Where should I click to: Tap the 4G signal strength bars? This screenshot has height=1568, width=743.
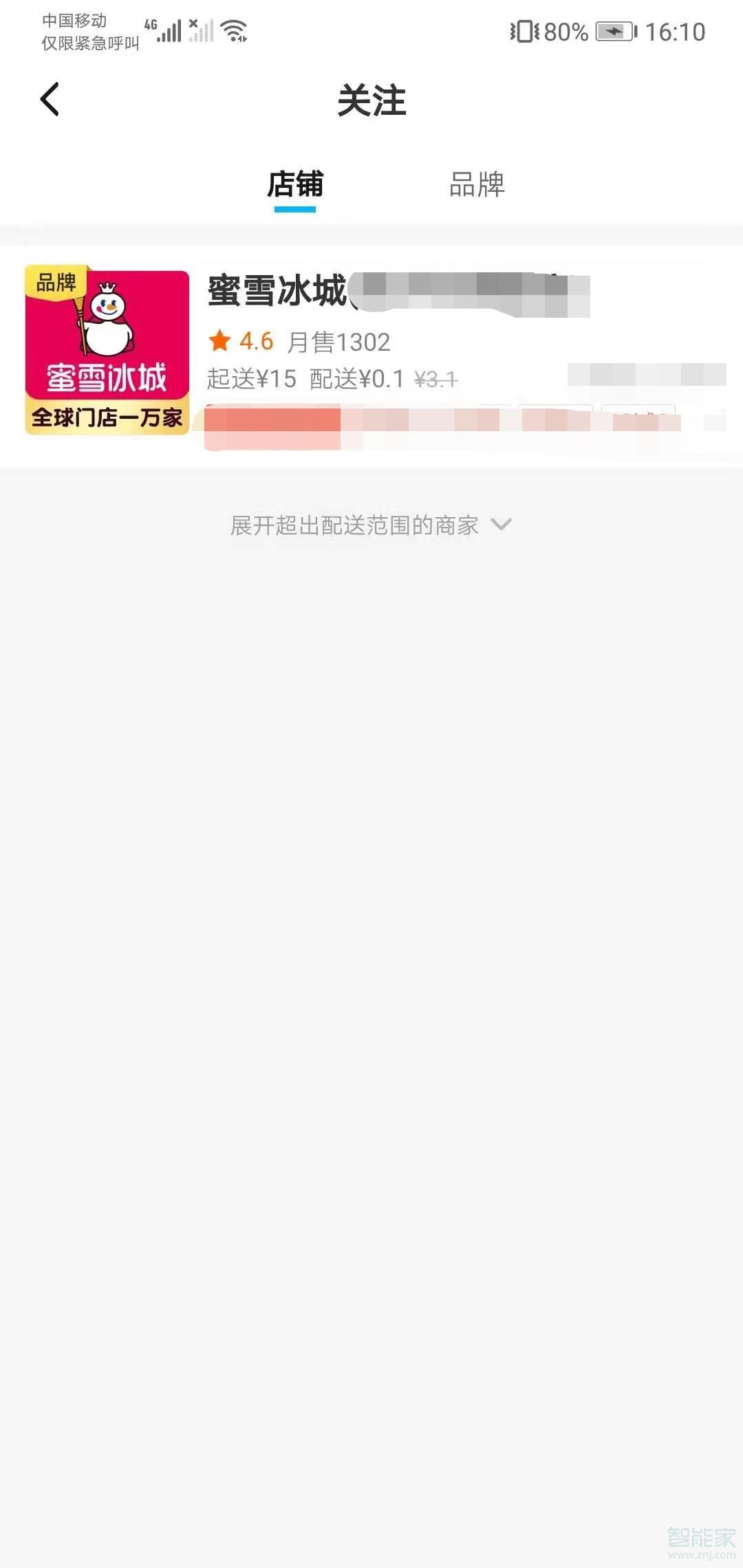point(171,30)
